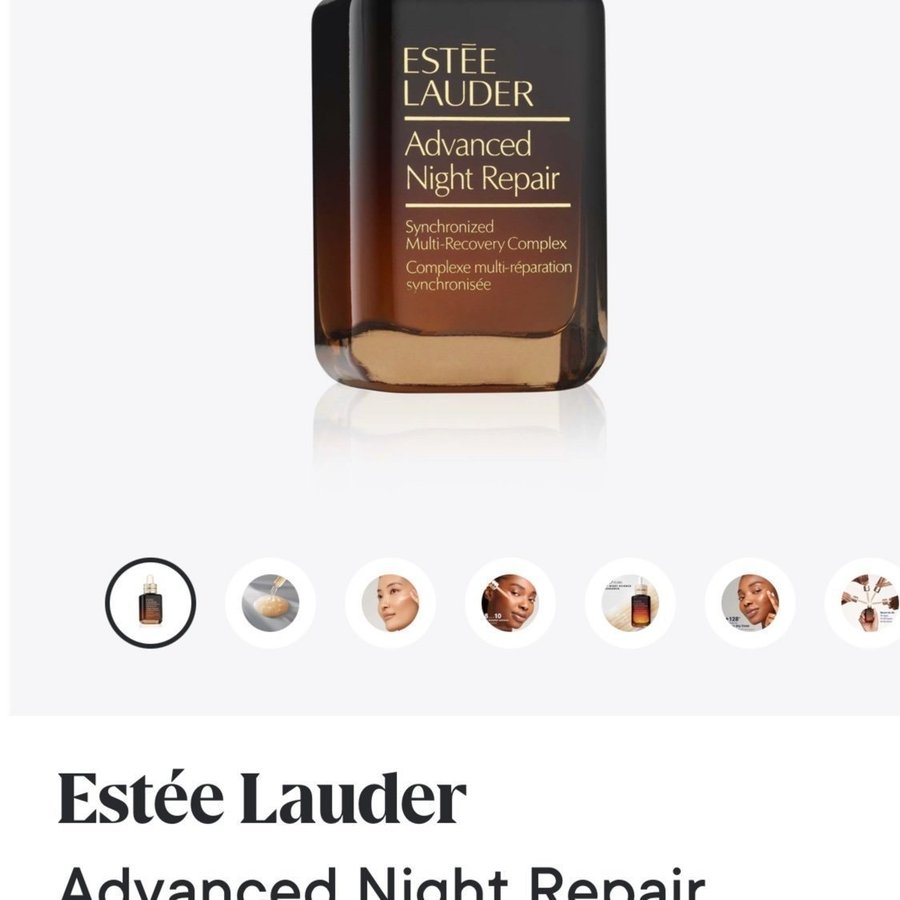Open the sixth thumbnail of woman touching cheek
The image size is (900, 900).
pos(750,603)
